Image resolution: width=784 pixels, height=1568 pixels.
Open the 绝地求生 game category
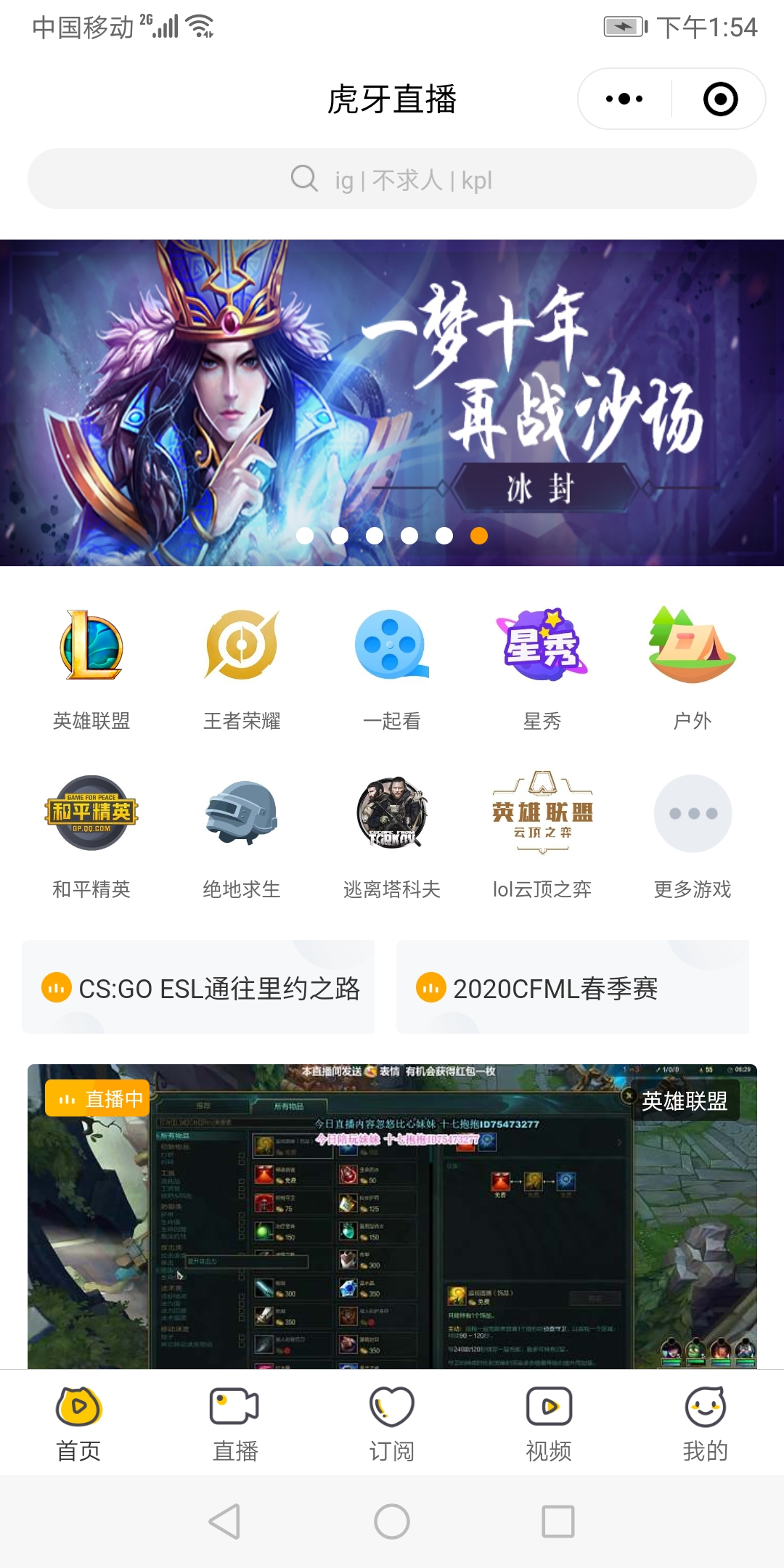(x=242, y=835)
